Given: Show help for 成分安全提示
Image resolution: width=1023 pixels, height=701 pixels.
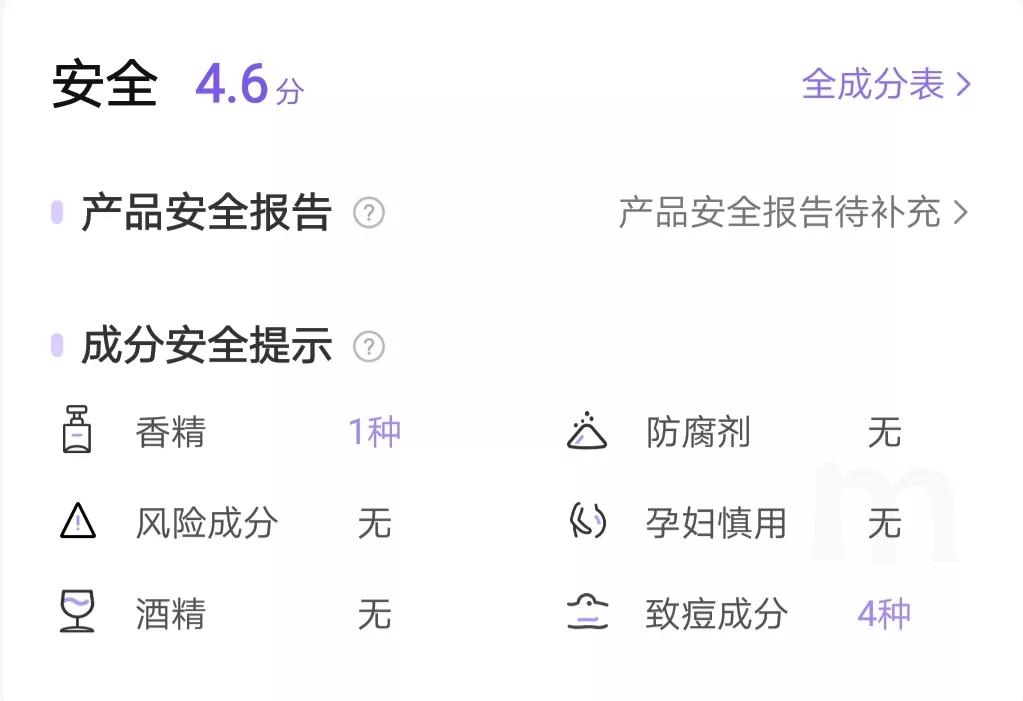Looking at the screenshot, I should [x=369, y=347].
